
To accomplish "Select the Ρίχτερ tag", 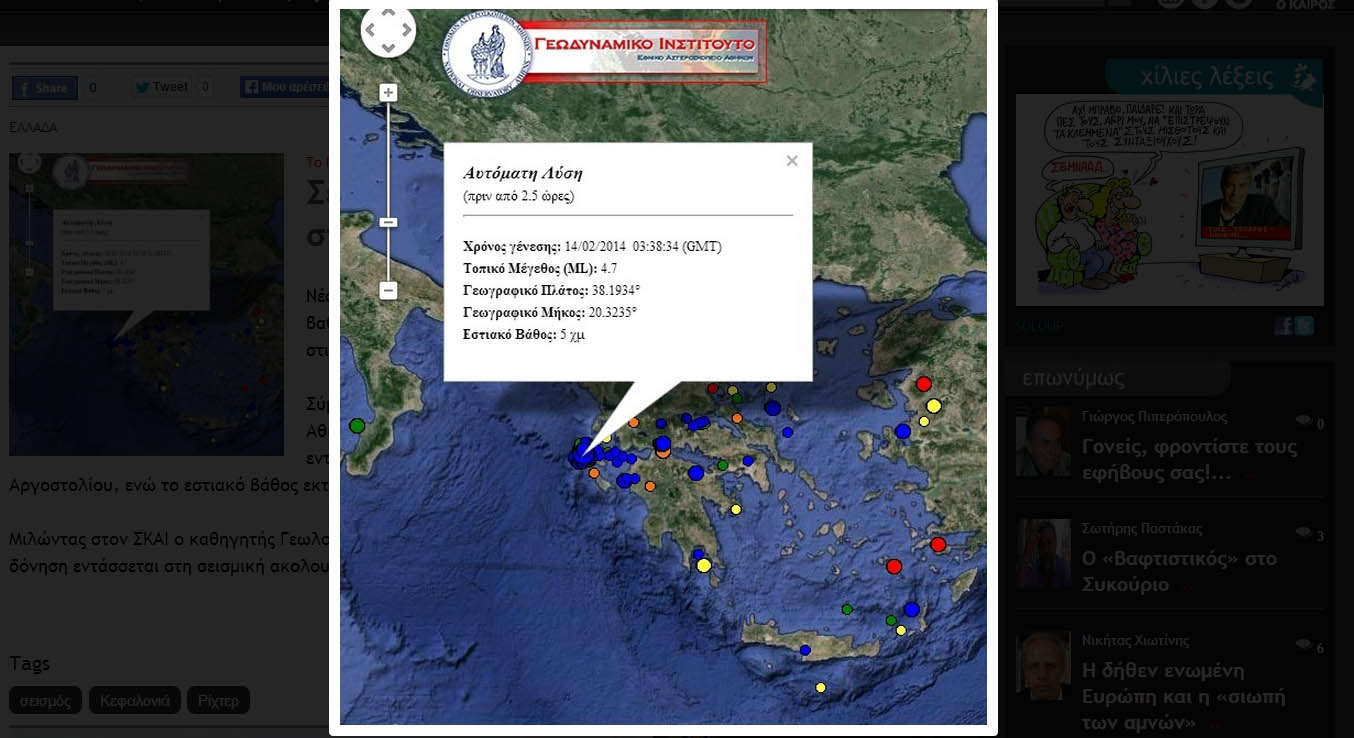I will tap(218, 700).
